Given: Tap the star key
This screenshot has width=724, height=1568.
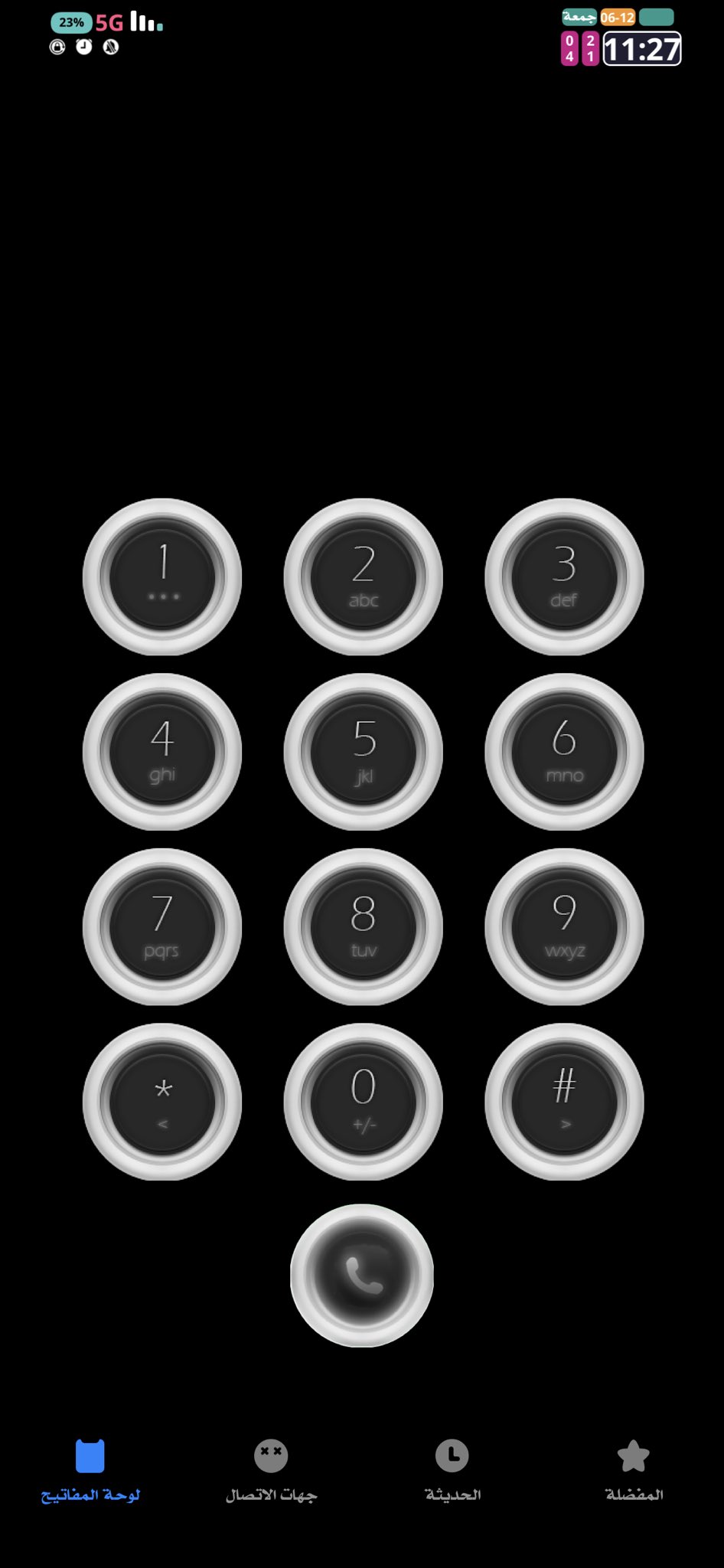Looking at the screenshot, I should (x=162, y=1102).
